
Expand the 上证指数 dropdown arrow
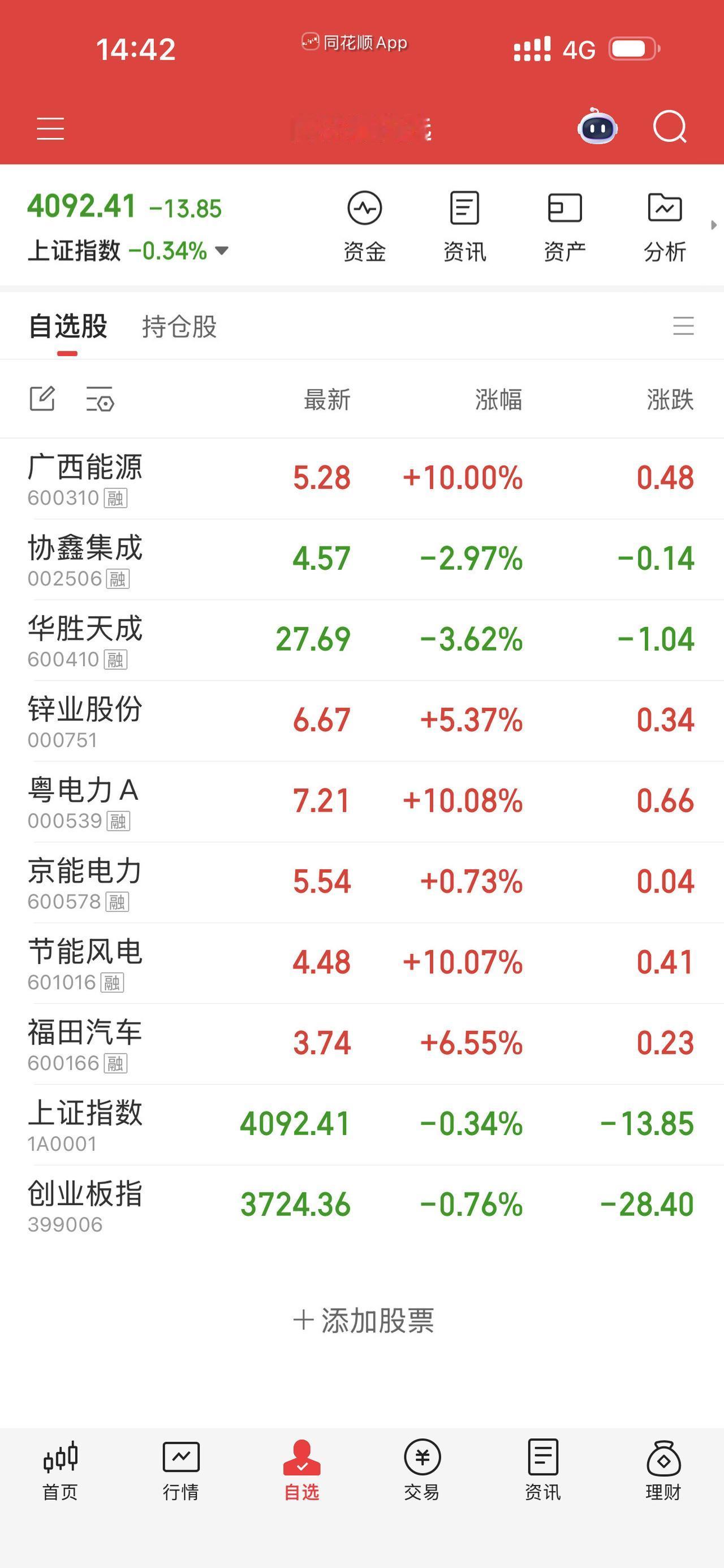click(222, 250)
